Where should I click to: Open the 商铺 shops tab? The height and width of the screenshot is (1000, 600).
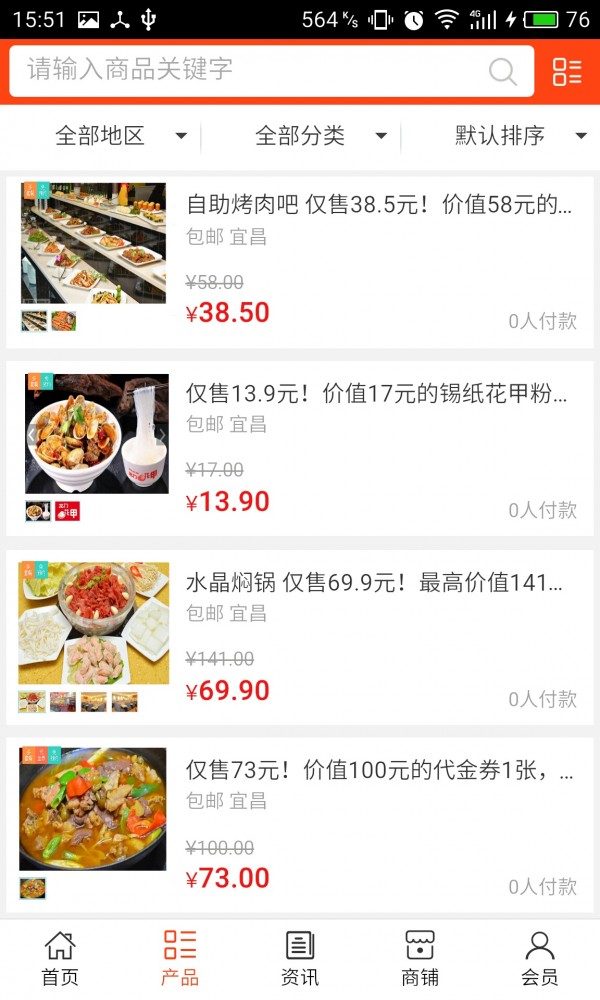[x=420, y=958]
